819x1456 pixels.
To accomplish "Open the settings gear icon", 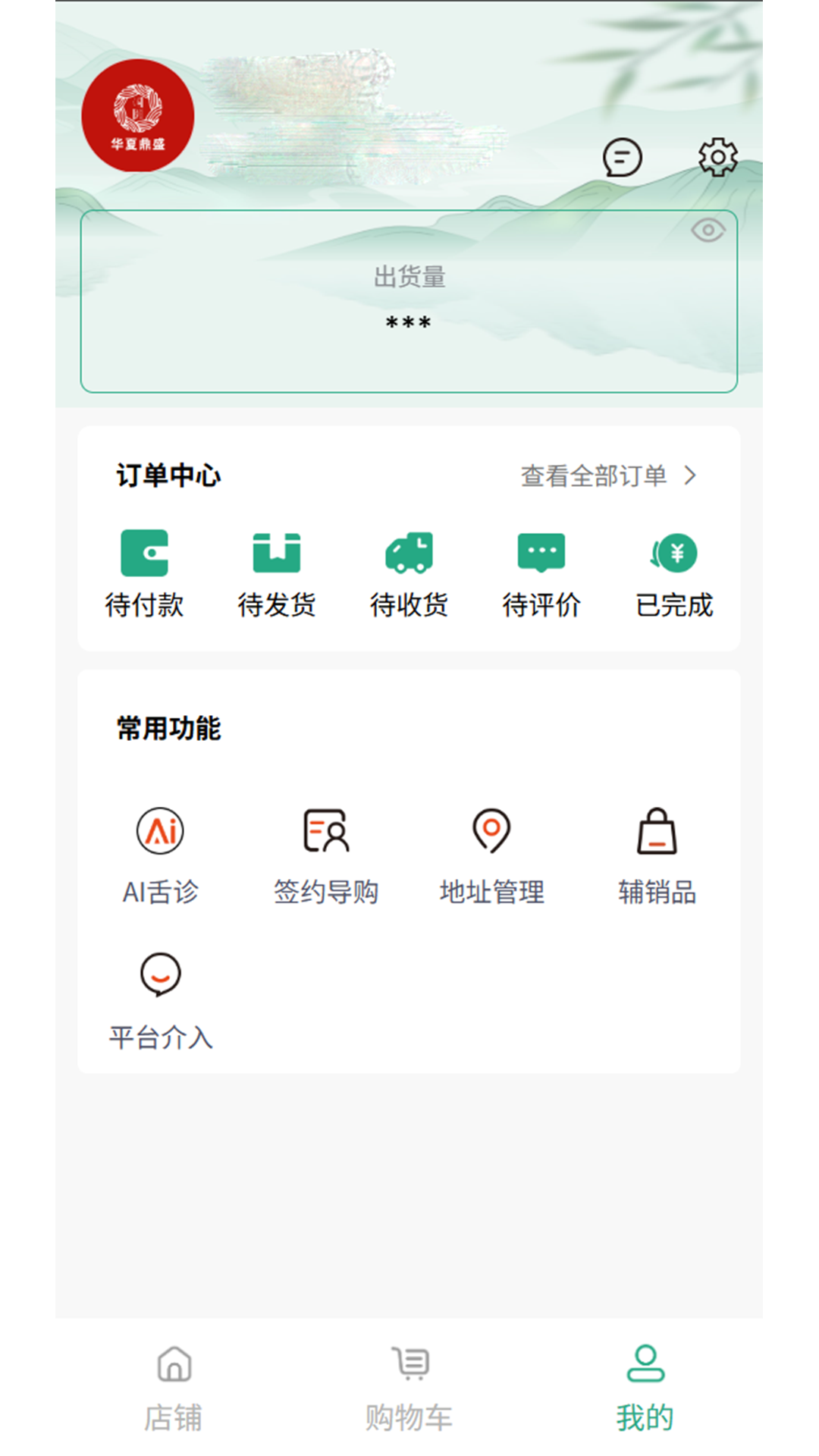I will 717,157.
